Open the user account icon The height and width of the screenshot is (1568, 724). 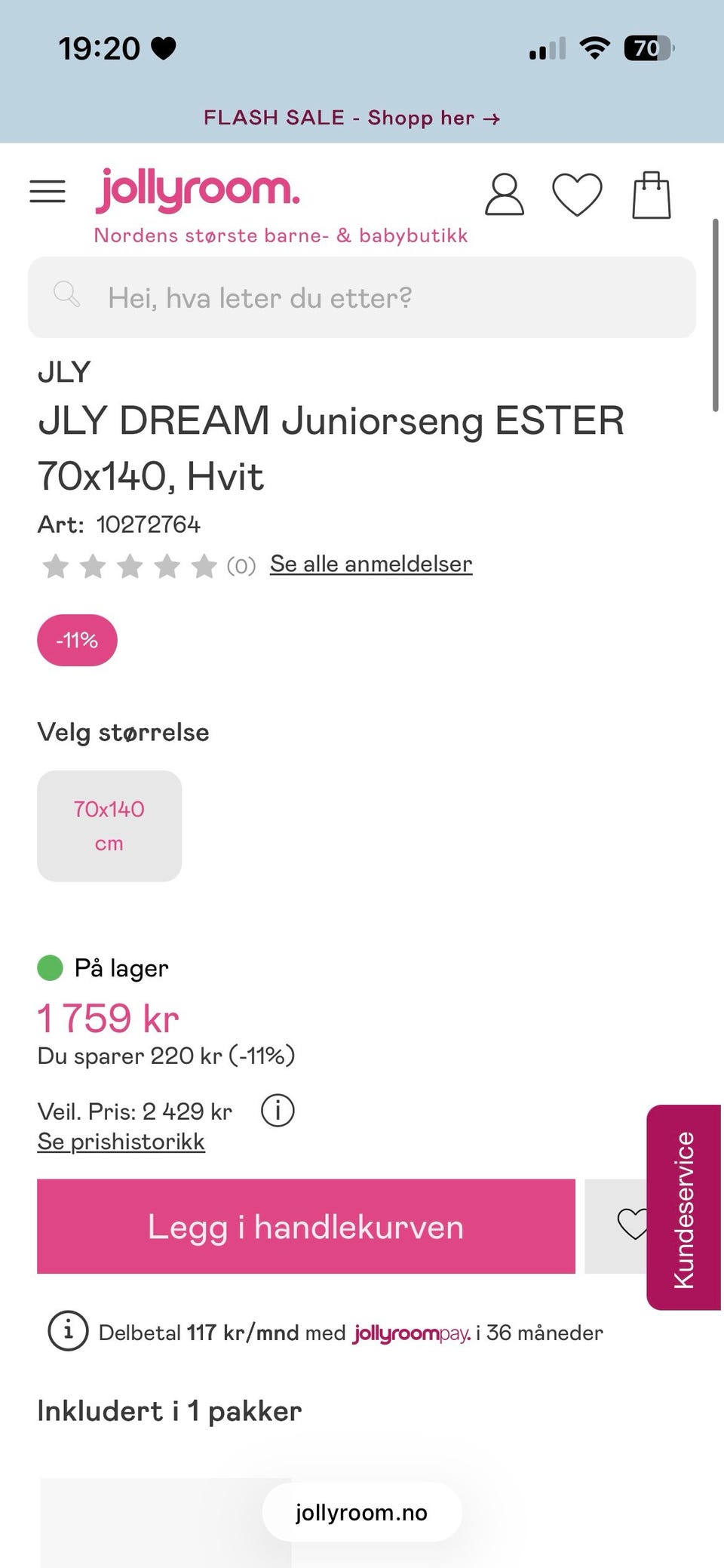tap(504, 195)
